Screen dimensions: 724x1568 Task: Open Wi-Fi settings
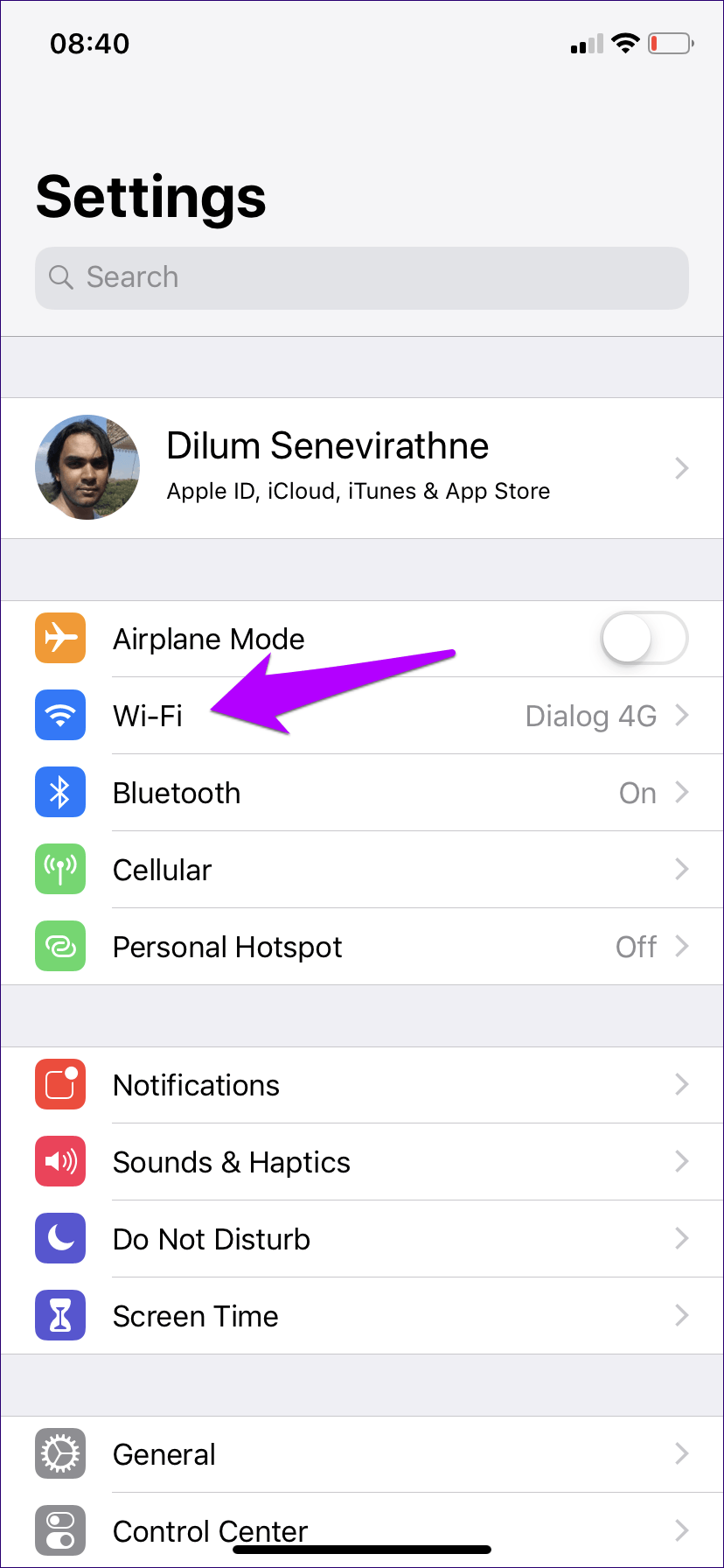point(361,716)
